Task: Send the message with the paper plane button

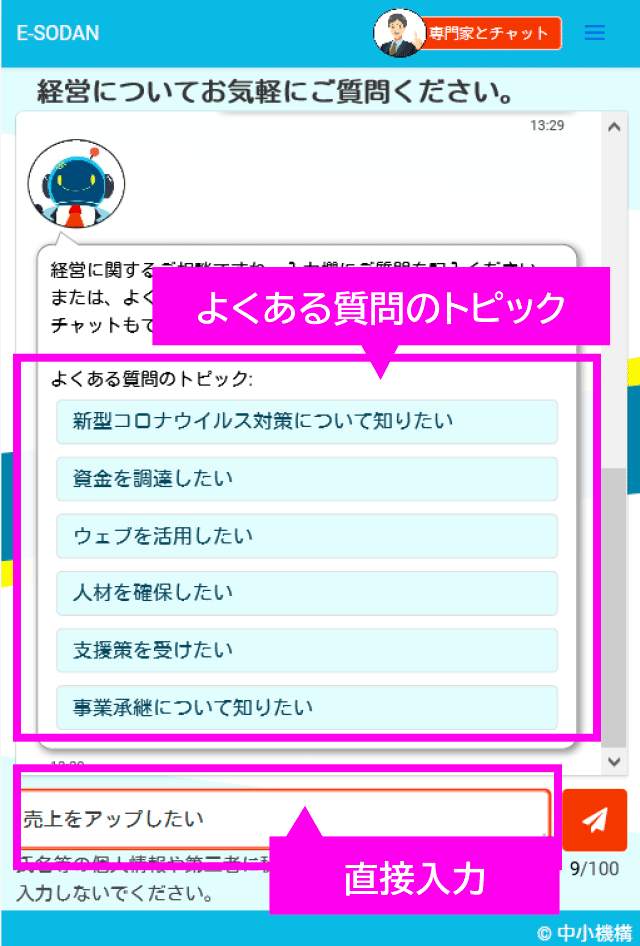Action: click(594, 820)
